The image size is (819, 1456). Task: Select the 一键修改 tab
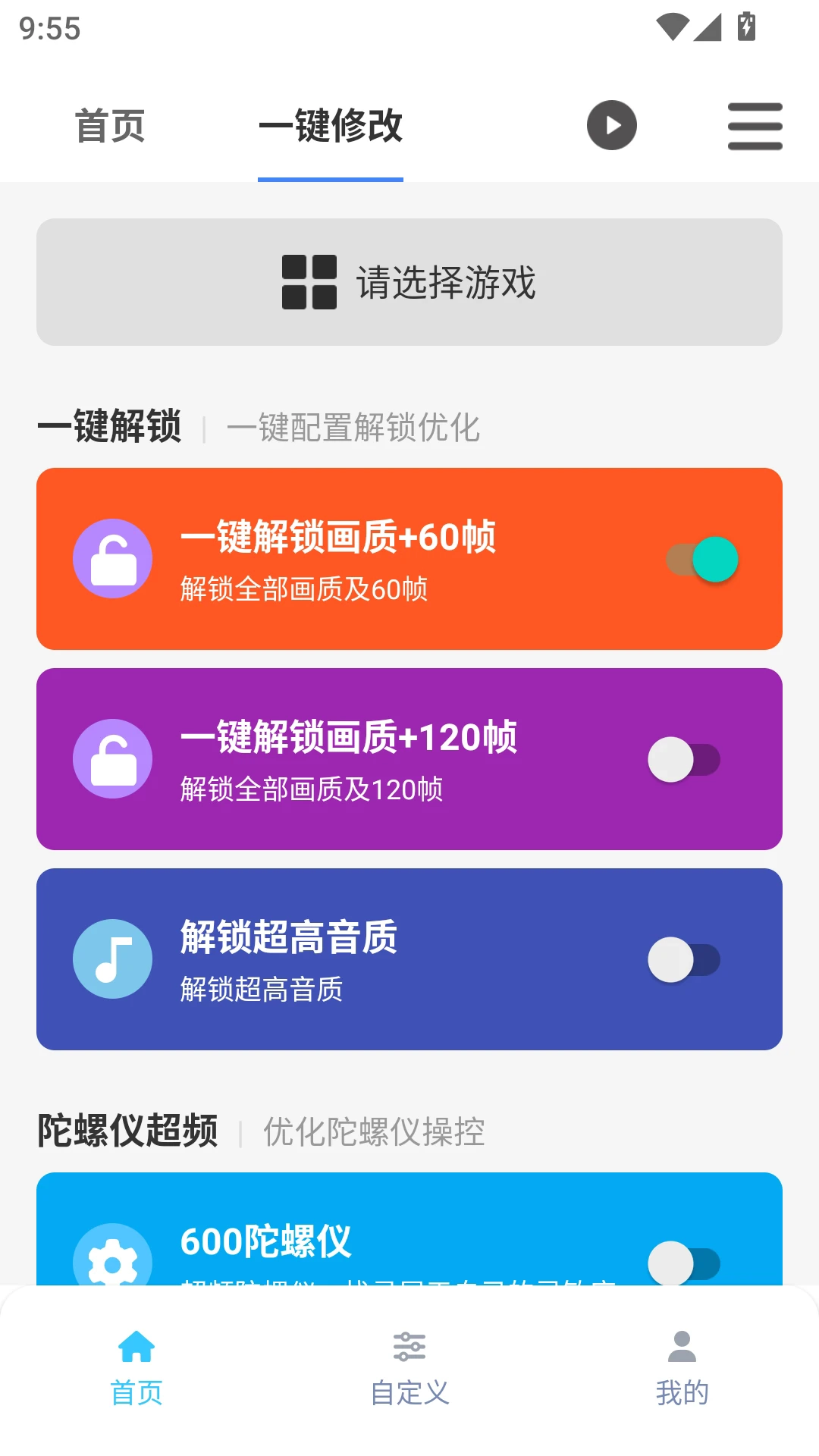click(x=331, y=127)
